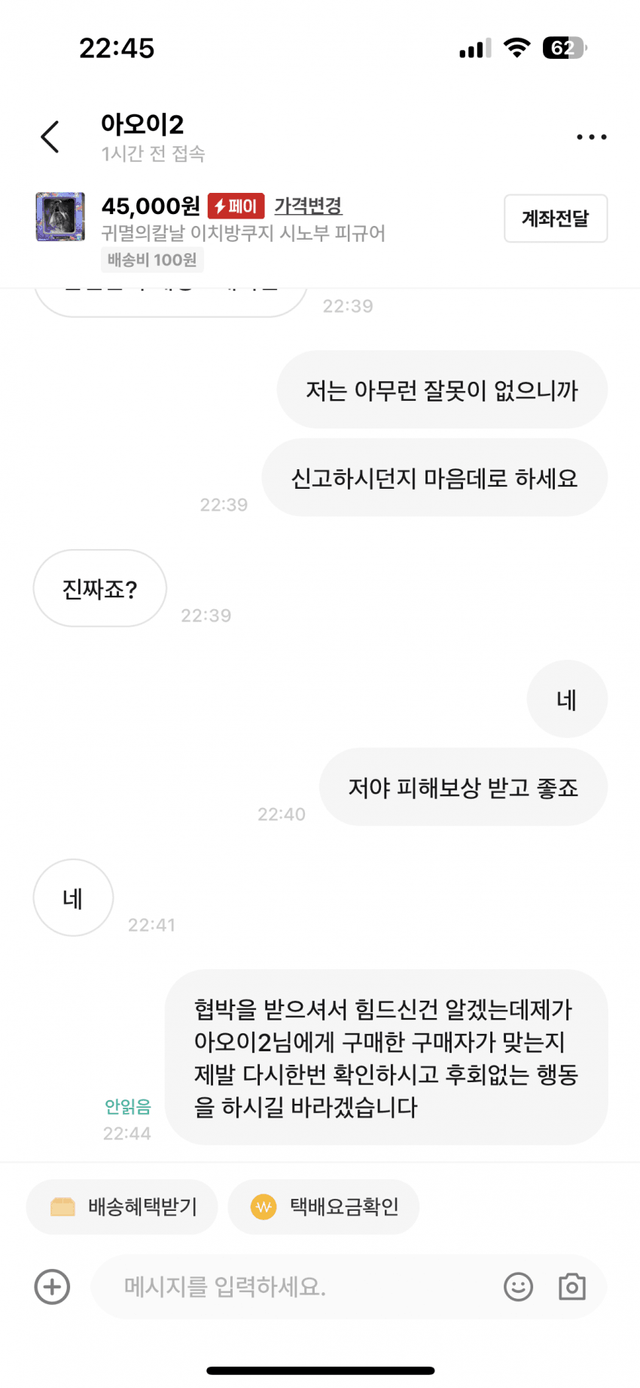Open the emoji picker

click(518, 1286)
